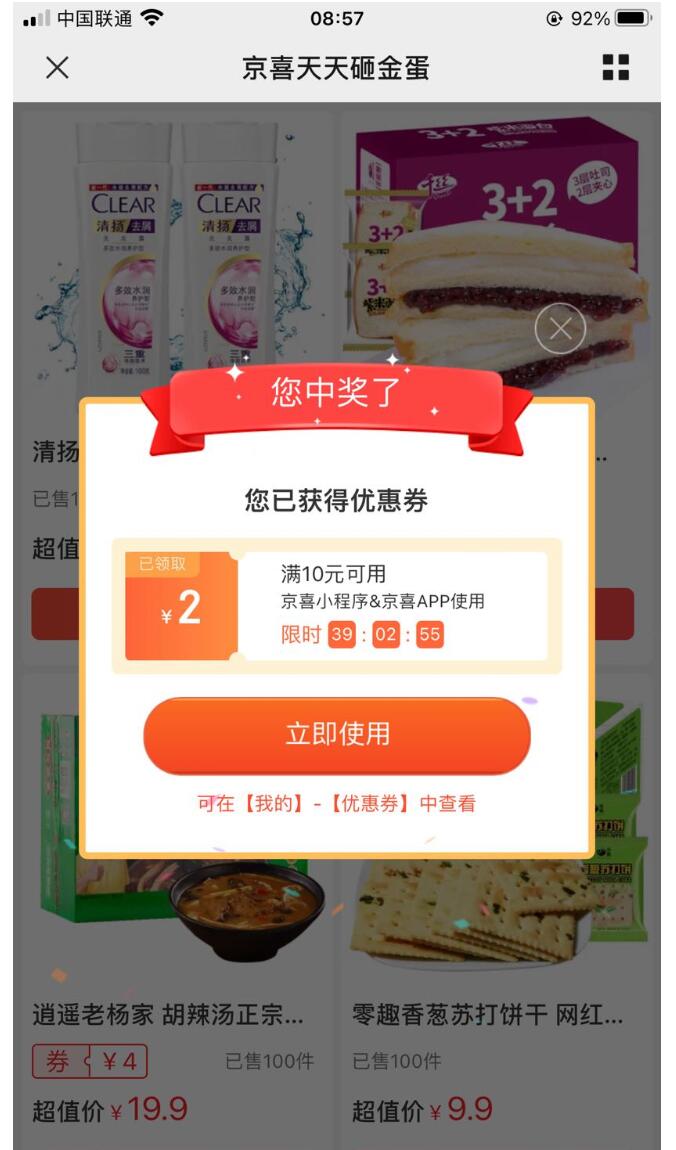This screenshot has width=676, height=1150.
Task: Open the ¥2 coupon card
Action: 337,606
